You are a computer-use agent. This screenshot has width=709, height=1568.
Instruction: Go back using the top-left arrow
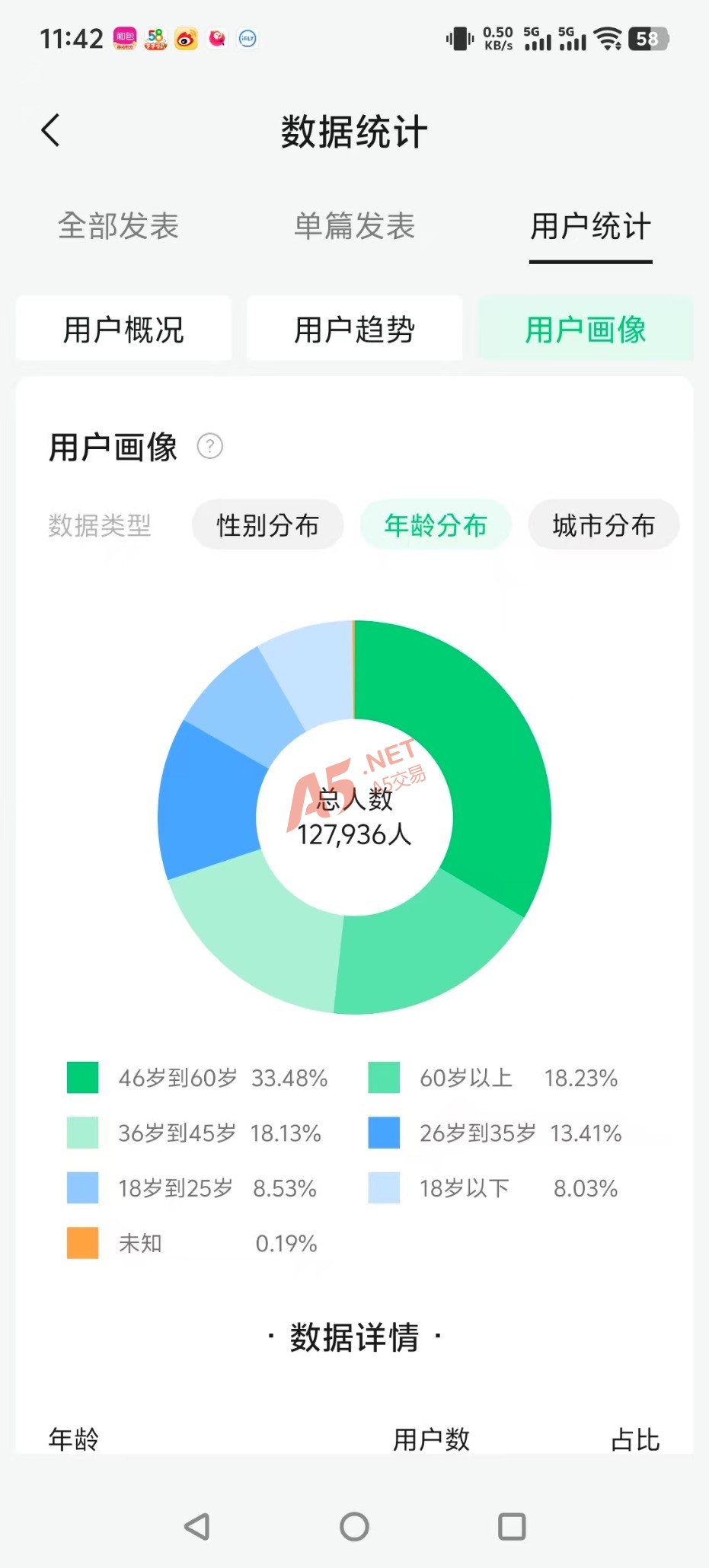tap(50, 130)
